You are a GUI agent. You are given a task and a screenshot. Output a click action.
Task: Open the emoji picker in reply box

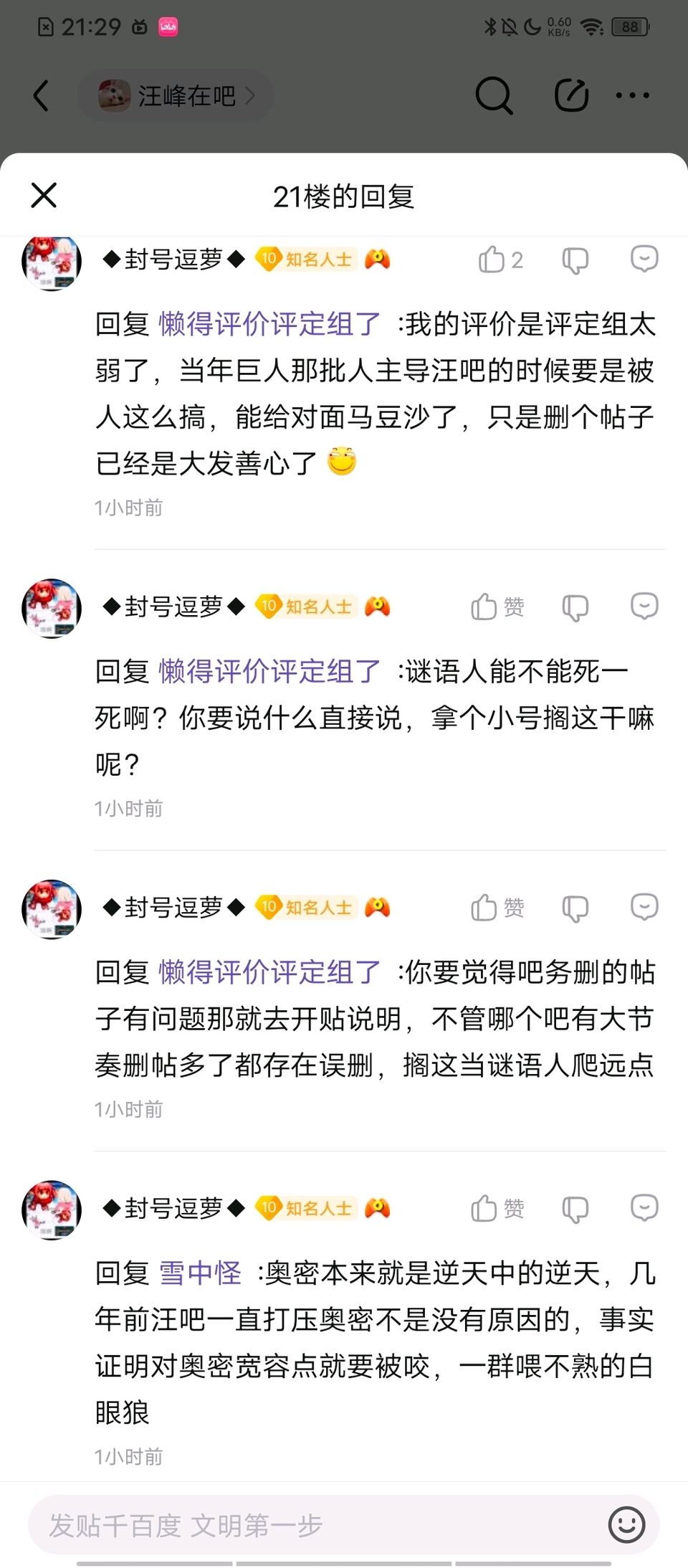626,1525
